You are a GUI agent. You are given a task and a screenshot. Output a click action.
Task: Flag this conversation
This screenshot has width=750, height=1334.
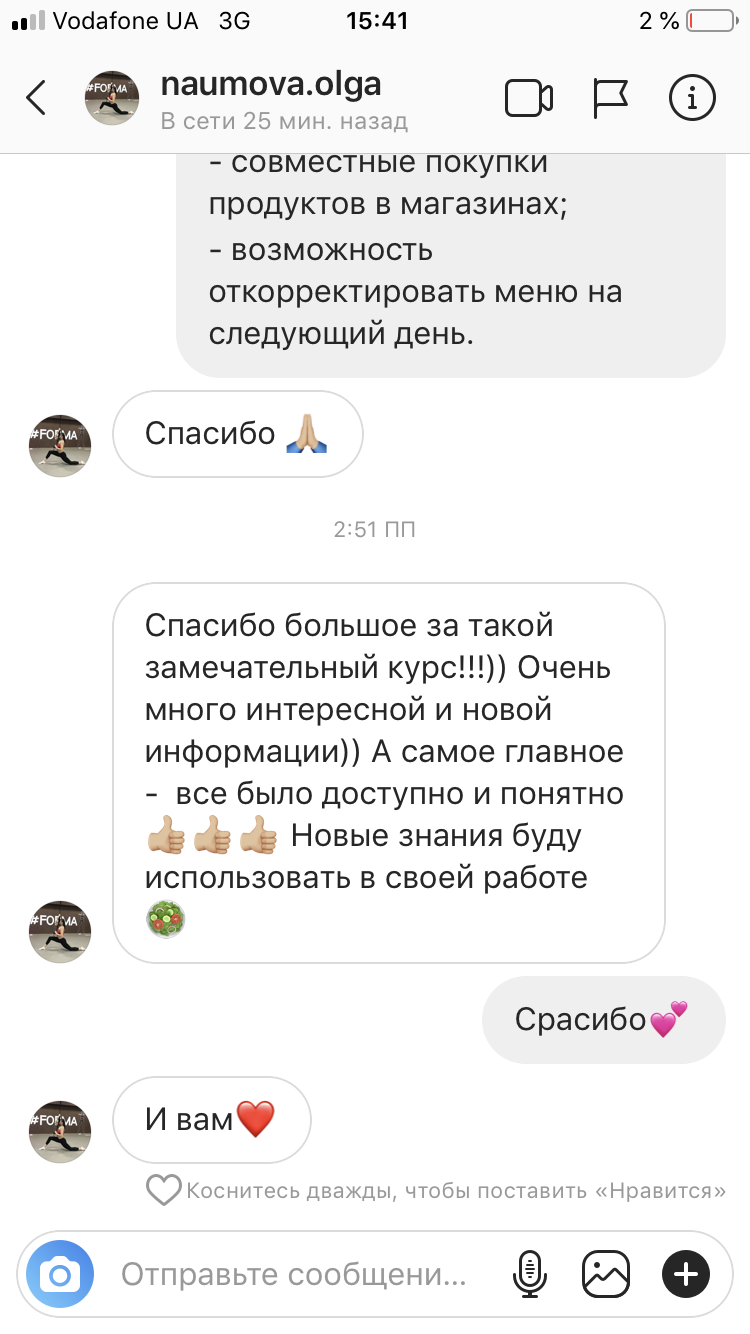pos(609,98)
